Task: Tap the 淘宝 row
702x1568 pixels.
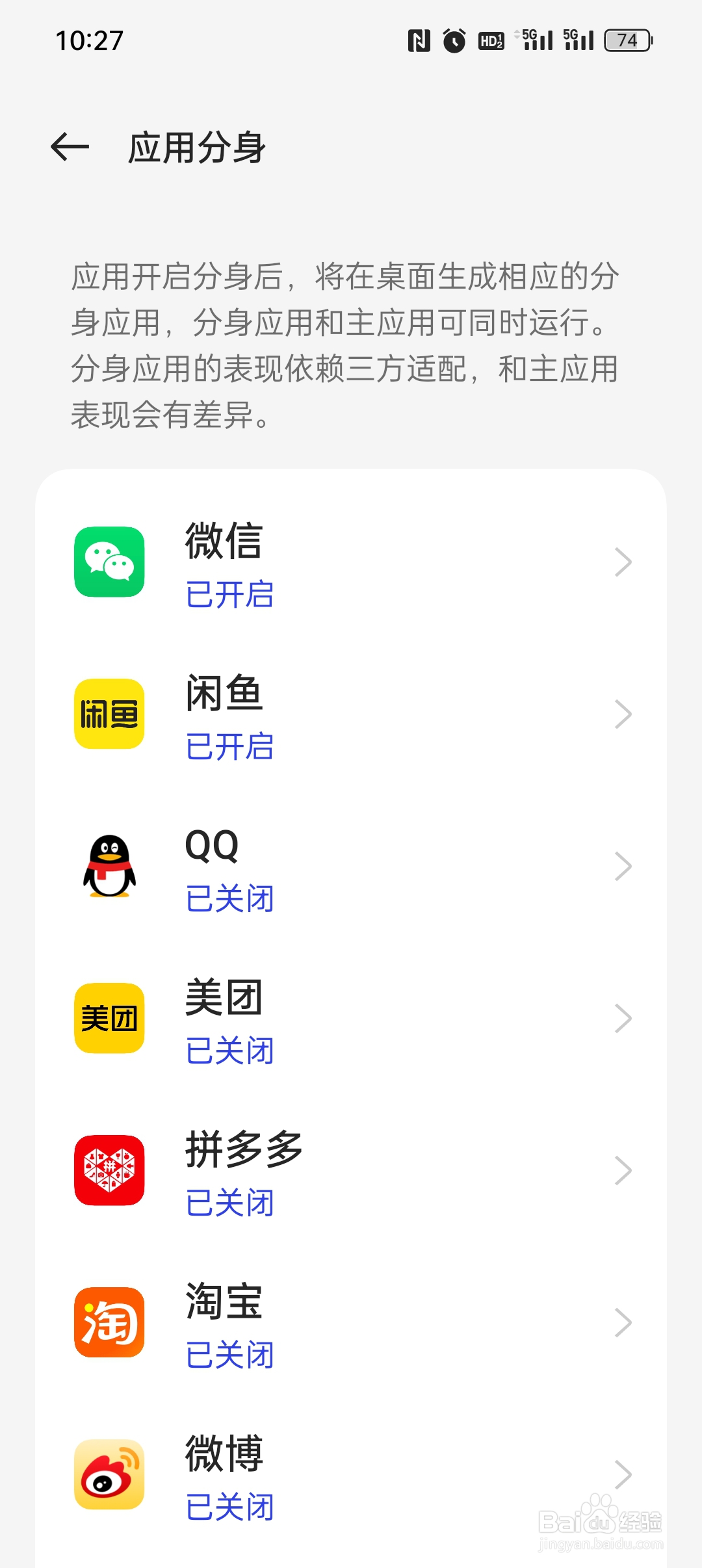Action: coord(351,1323)
